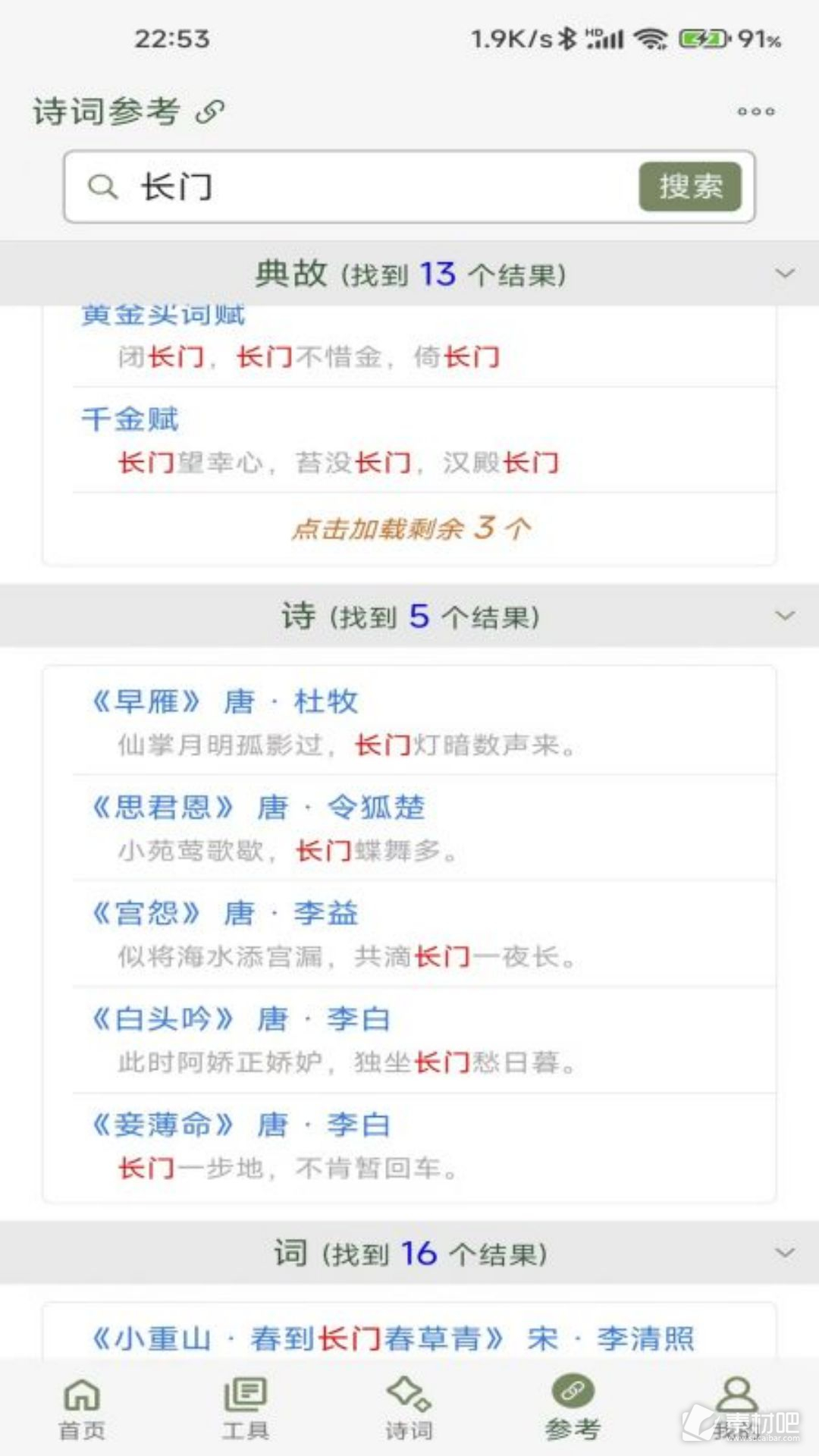Image resolution: width=819 pixels, height=1456 pixels.
Task: Collapse the 诗 results section
Action: click(786, 615)
